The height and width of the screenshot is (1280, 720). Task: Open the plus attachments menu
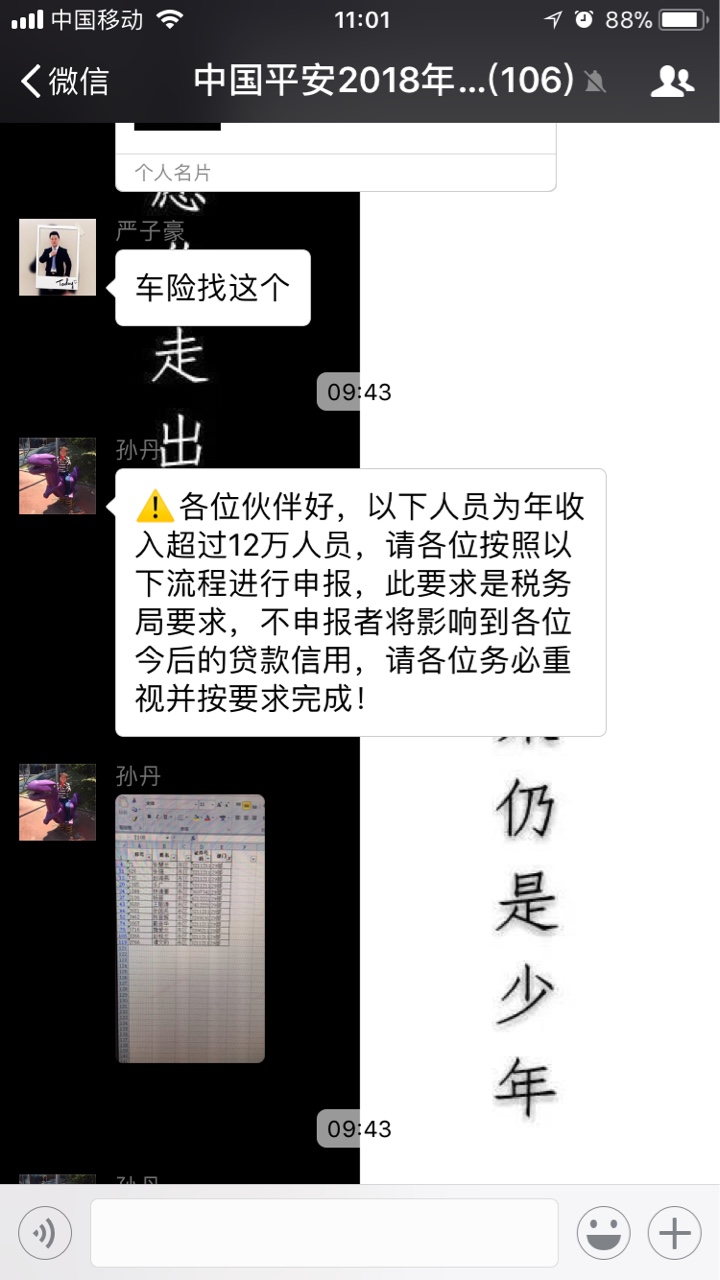coord(674,1233)
